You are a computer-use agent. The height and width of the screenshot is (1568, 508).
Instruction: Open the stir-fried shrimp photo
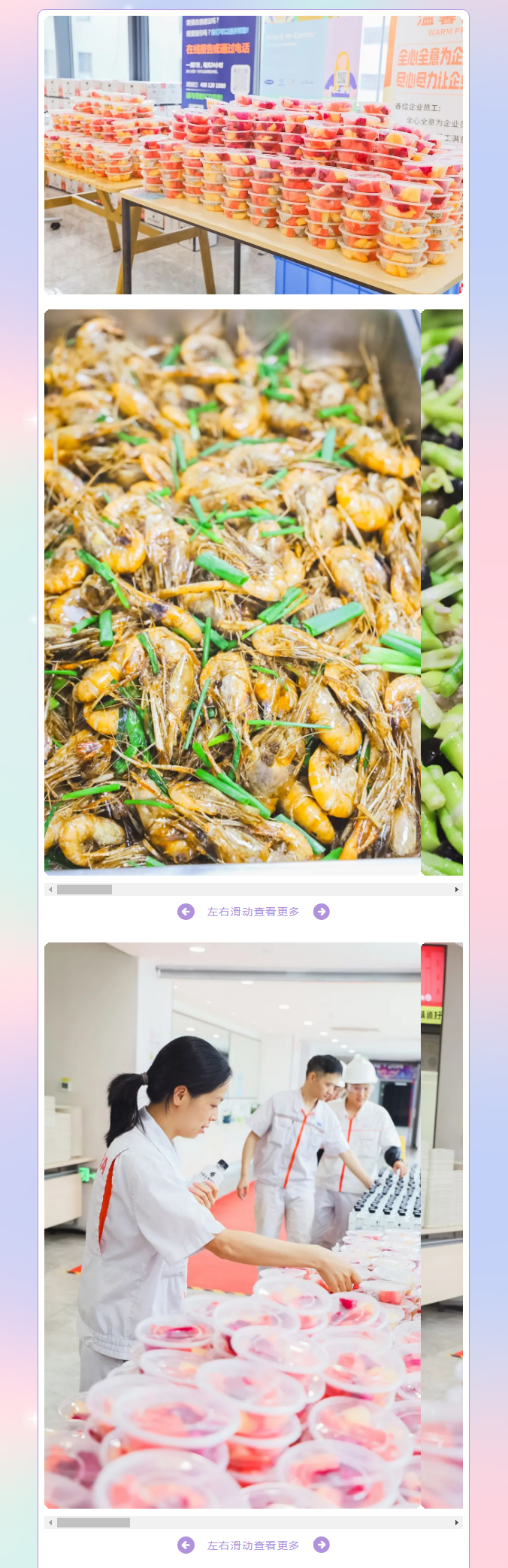[232, 592]
